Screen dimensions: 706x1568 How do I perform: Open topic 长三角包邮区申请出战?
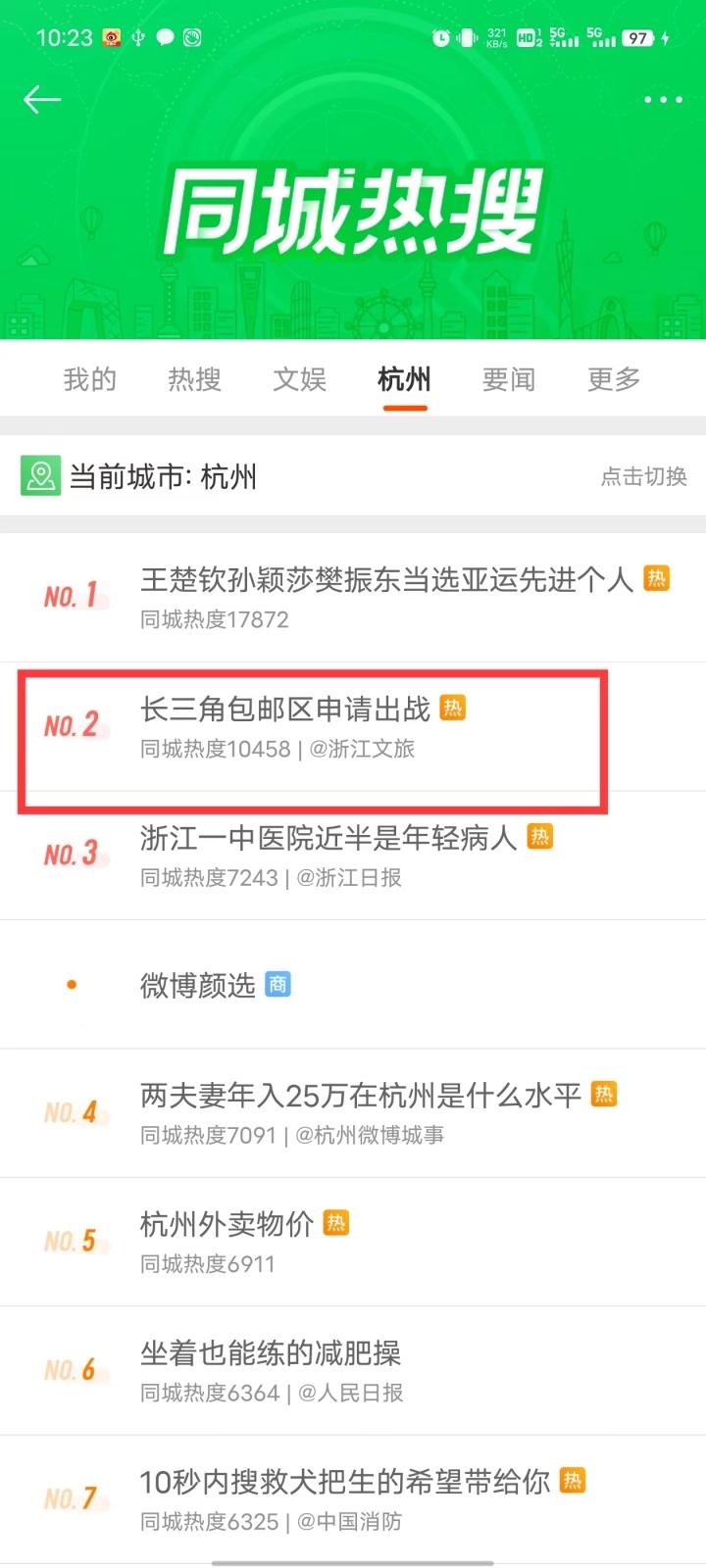coord(353,727)
